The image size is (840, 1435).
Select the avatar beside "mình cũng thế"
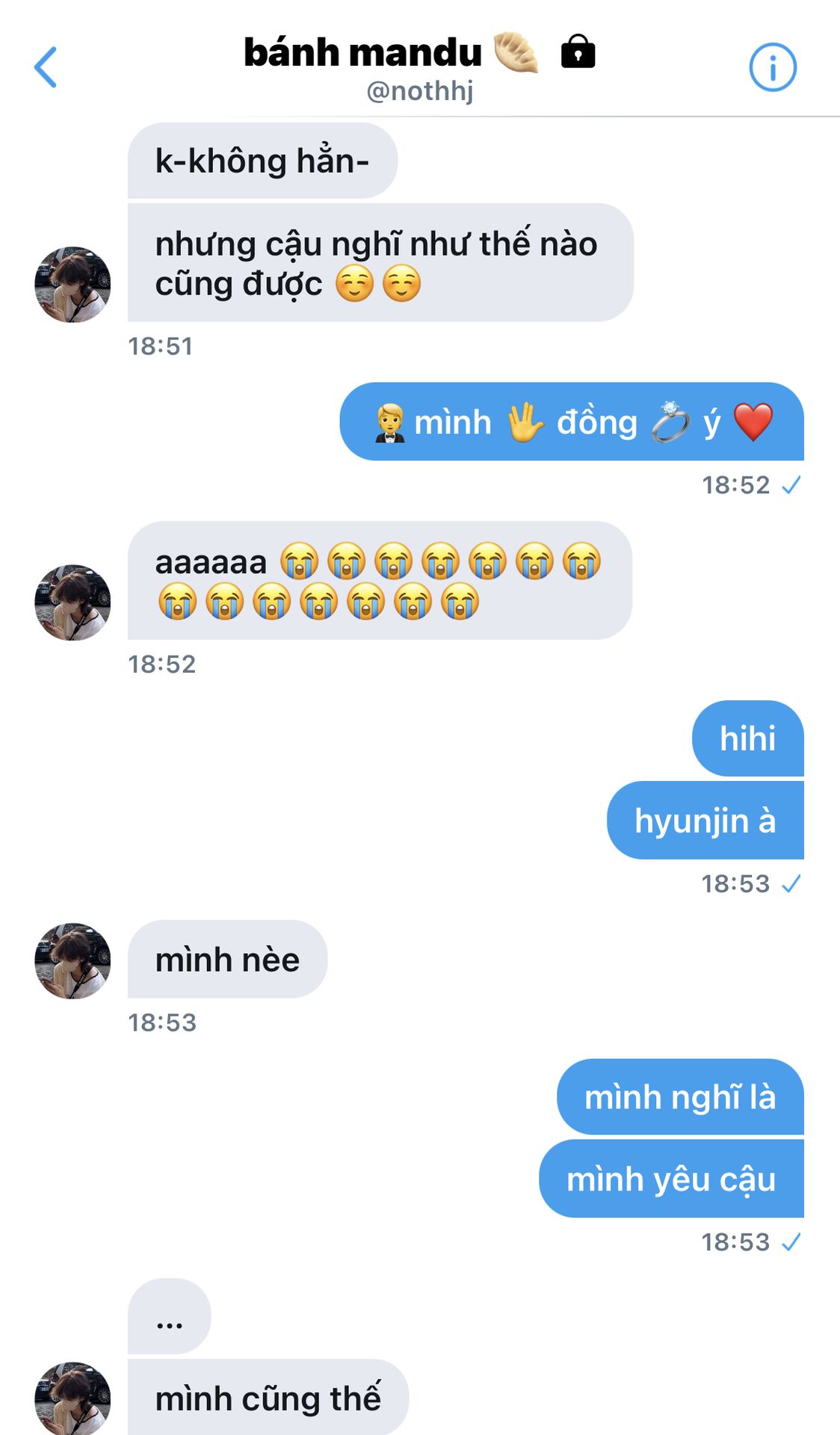click(x=72, y=1399)
